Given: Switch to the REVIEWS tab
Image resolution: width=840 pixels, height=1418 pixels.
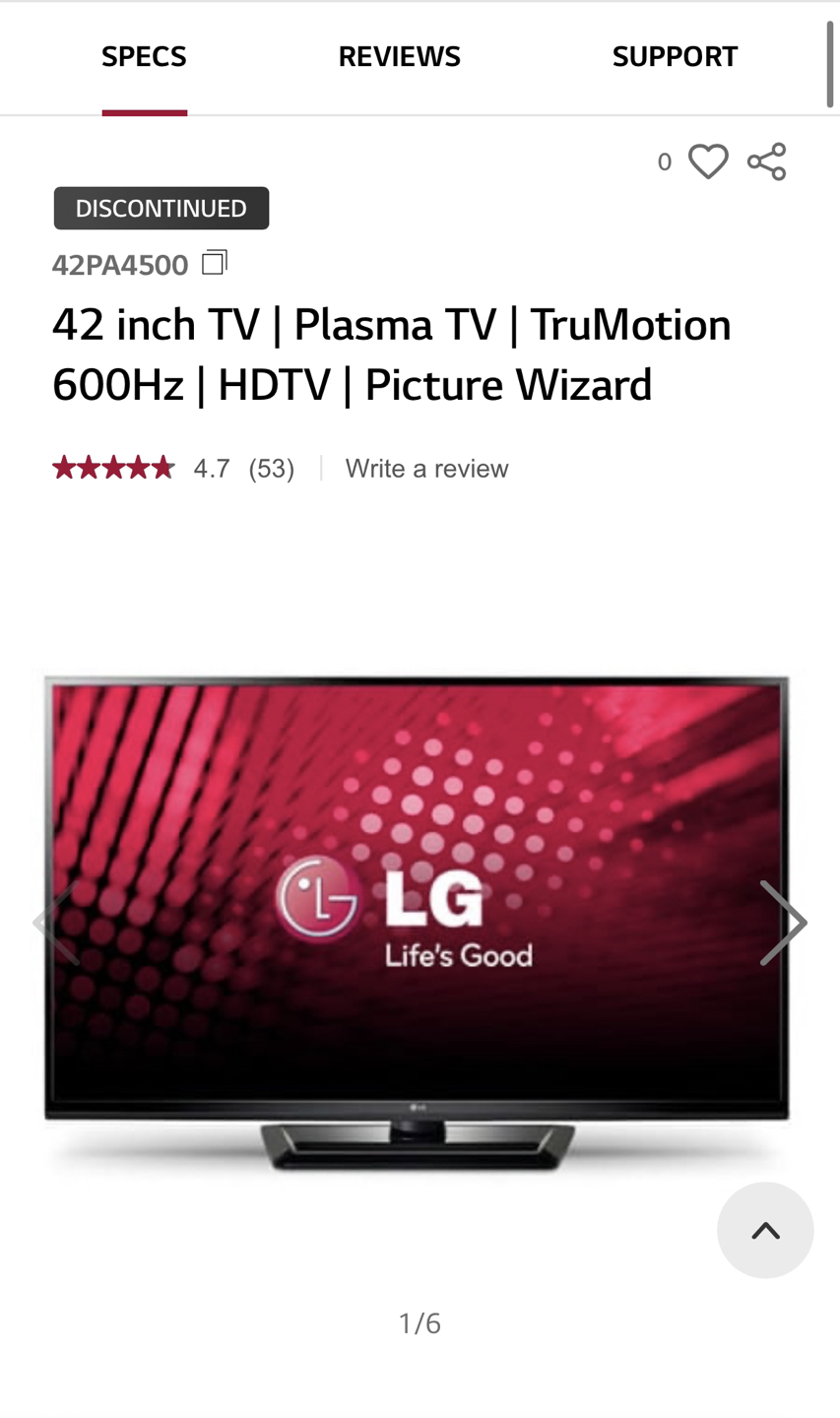Looking at the screenshot, I should point(399,56).
